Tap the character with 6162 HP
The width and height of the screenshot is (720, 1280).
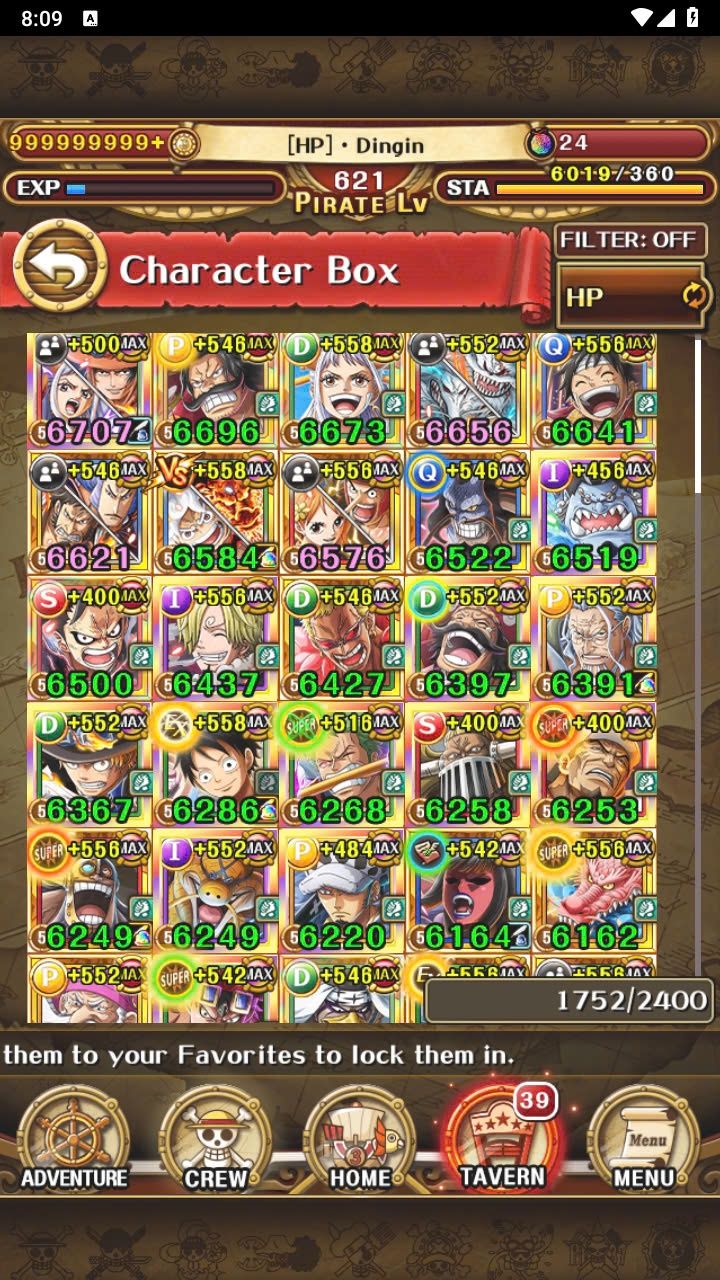coord(594,892)
